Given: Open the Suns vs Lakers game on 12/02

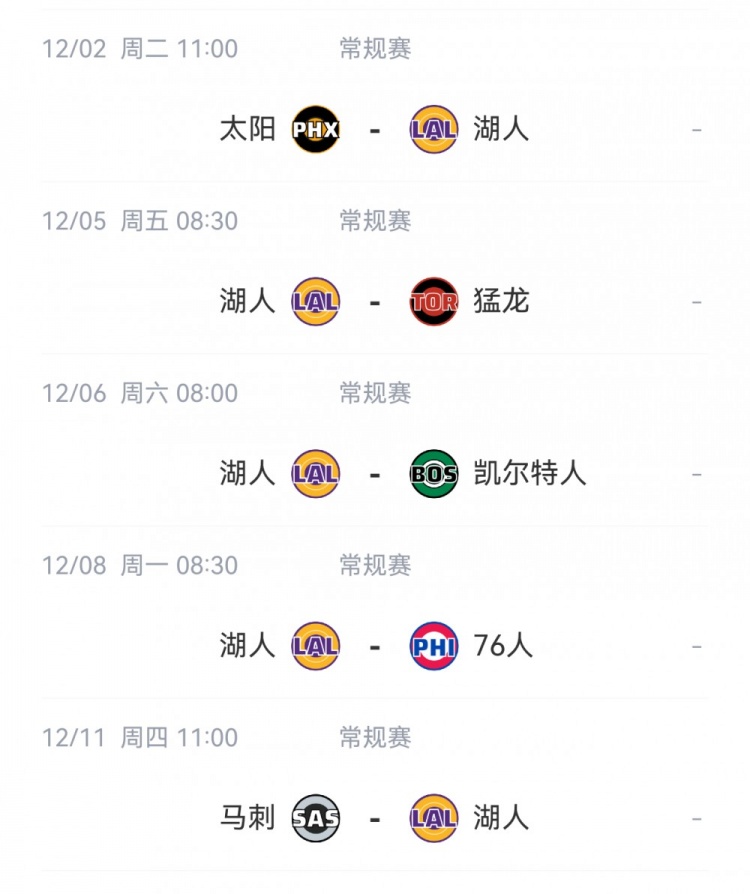Looking at the screenshot, I should (374, 130).
